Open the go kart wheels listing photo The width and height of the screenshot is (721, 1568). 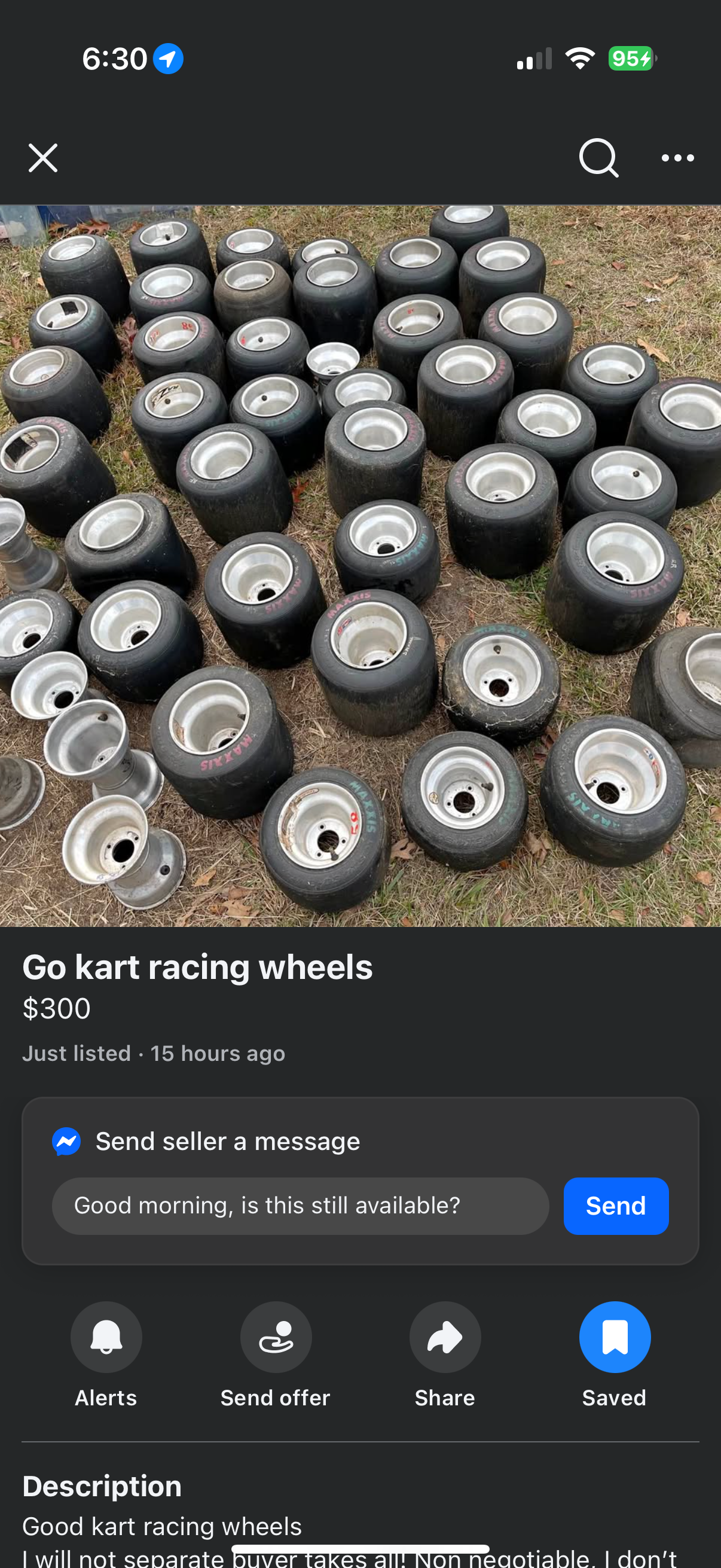click(360, 566)
